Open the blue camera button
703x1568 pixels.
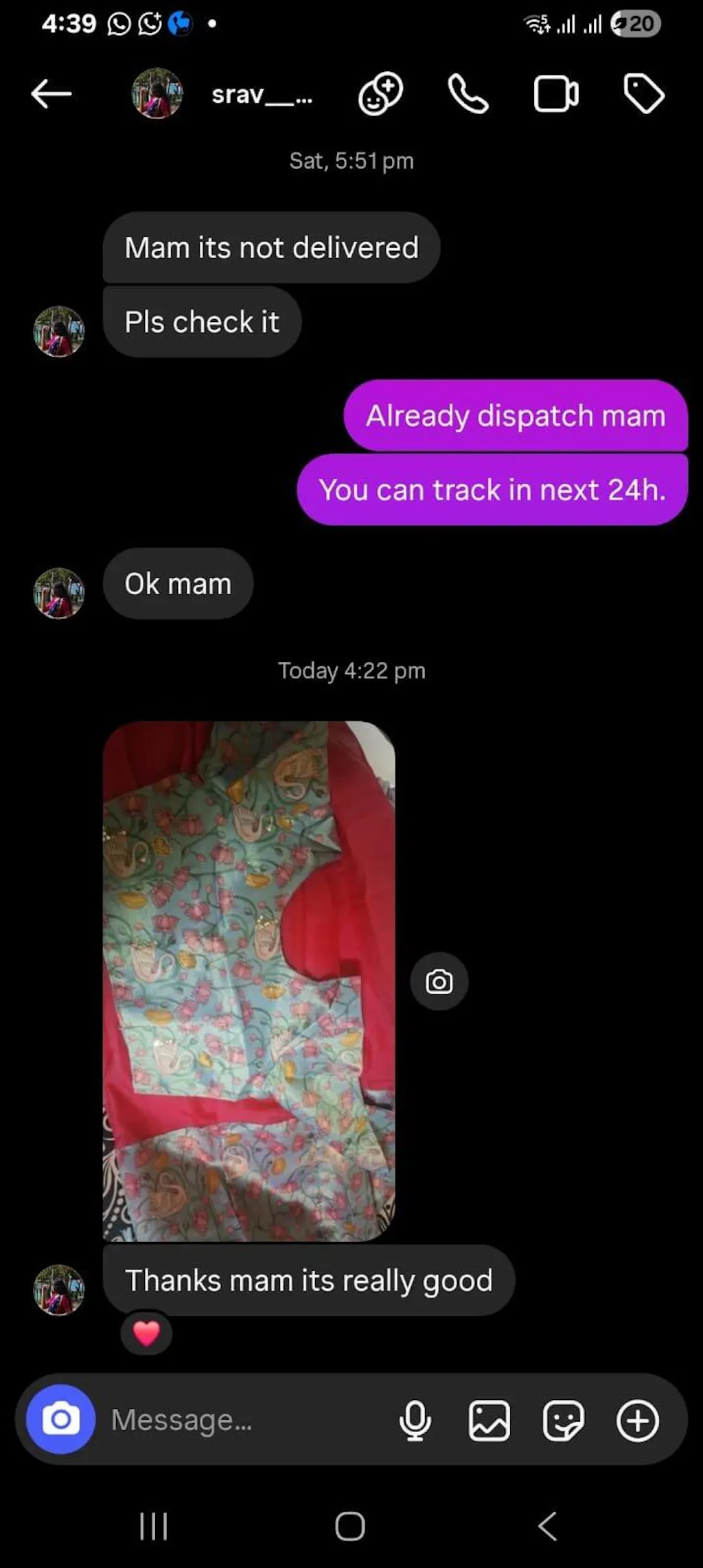60,1419
